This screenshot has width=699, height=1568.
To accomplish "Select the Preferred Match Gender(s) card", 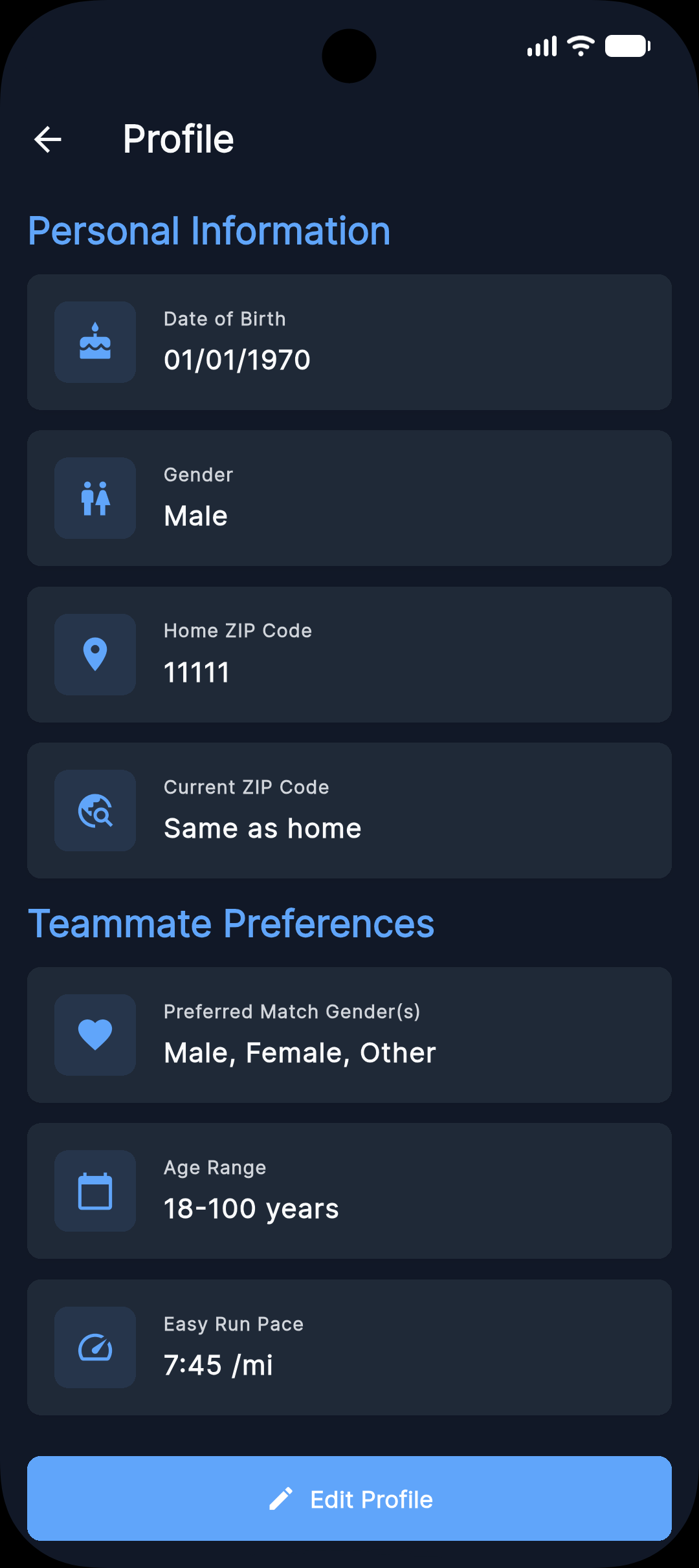I will (x=349, y=1035).
